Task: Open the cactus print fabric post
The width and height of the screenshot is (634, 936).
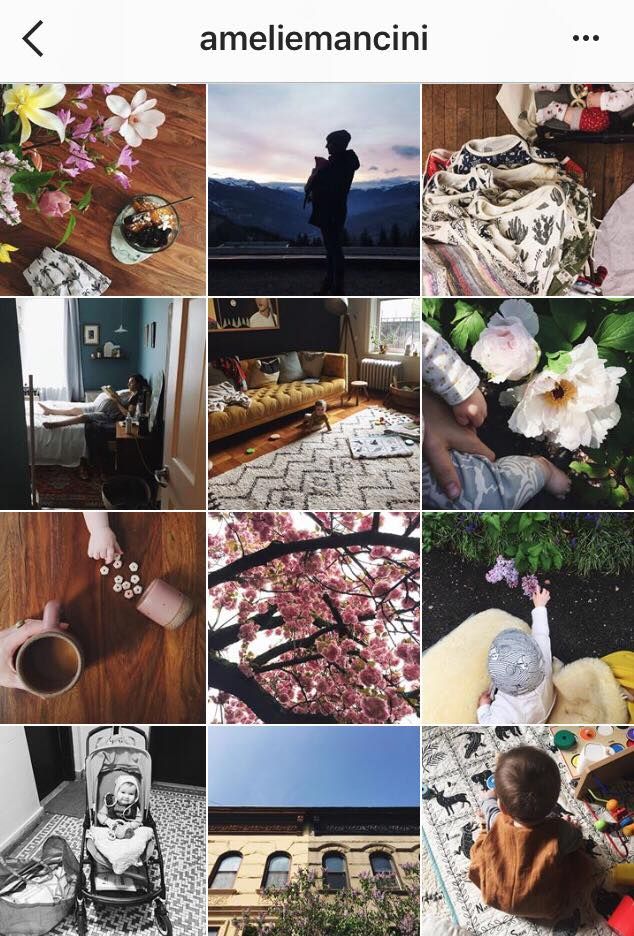Action: 527,189
